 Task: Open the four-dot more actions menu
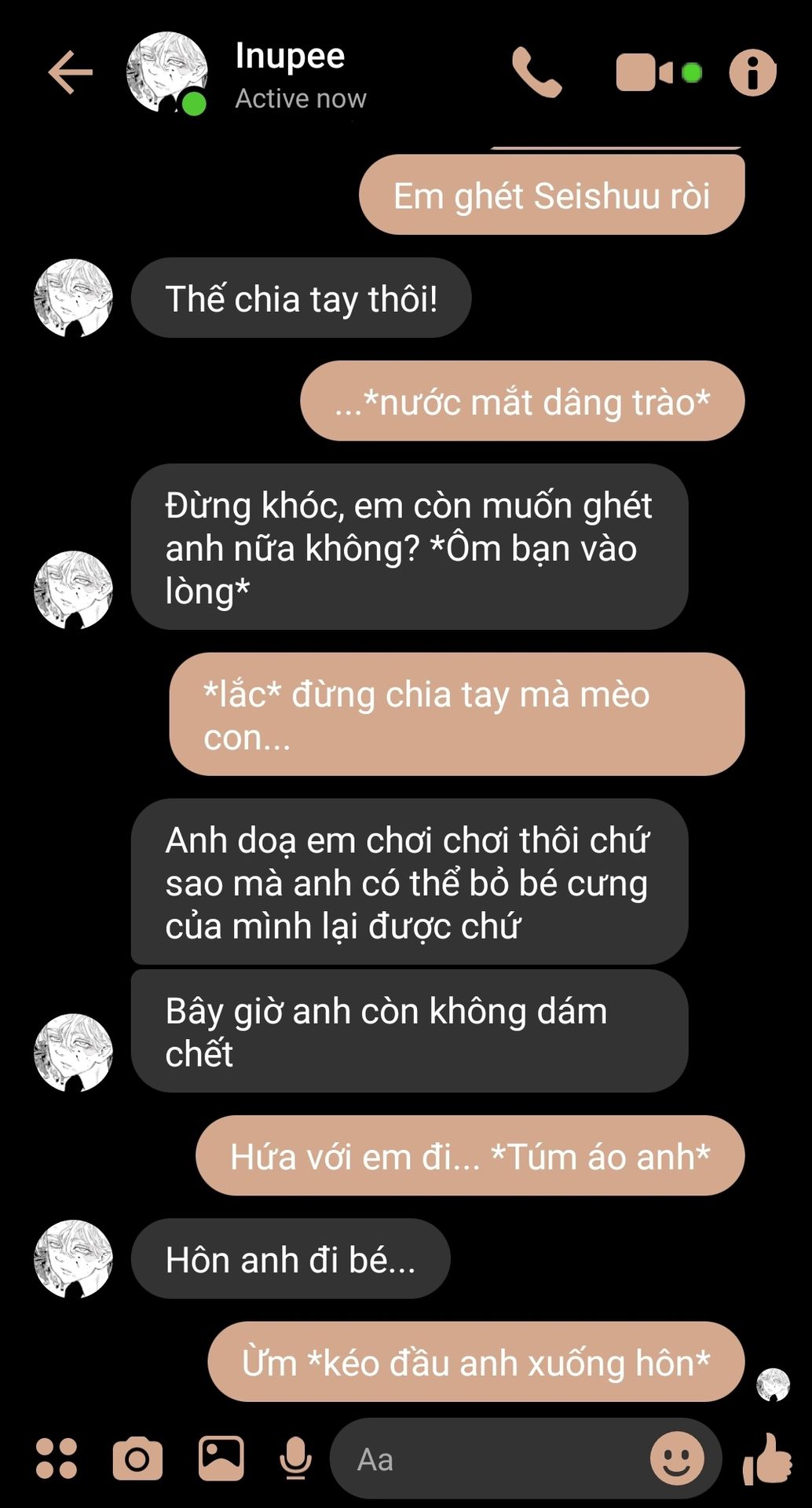(x=57, y=1459)
